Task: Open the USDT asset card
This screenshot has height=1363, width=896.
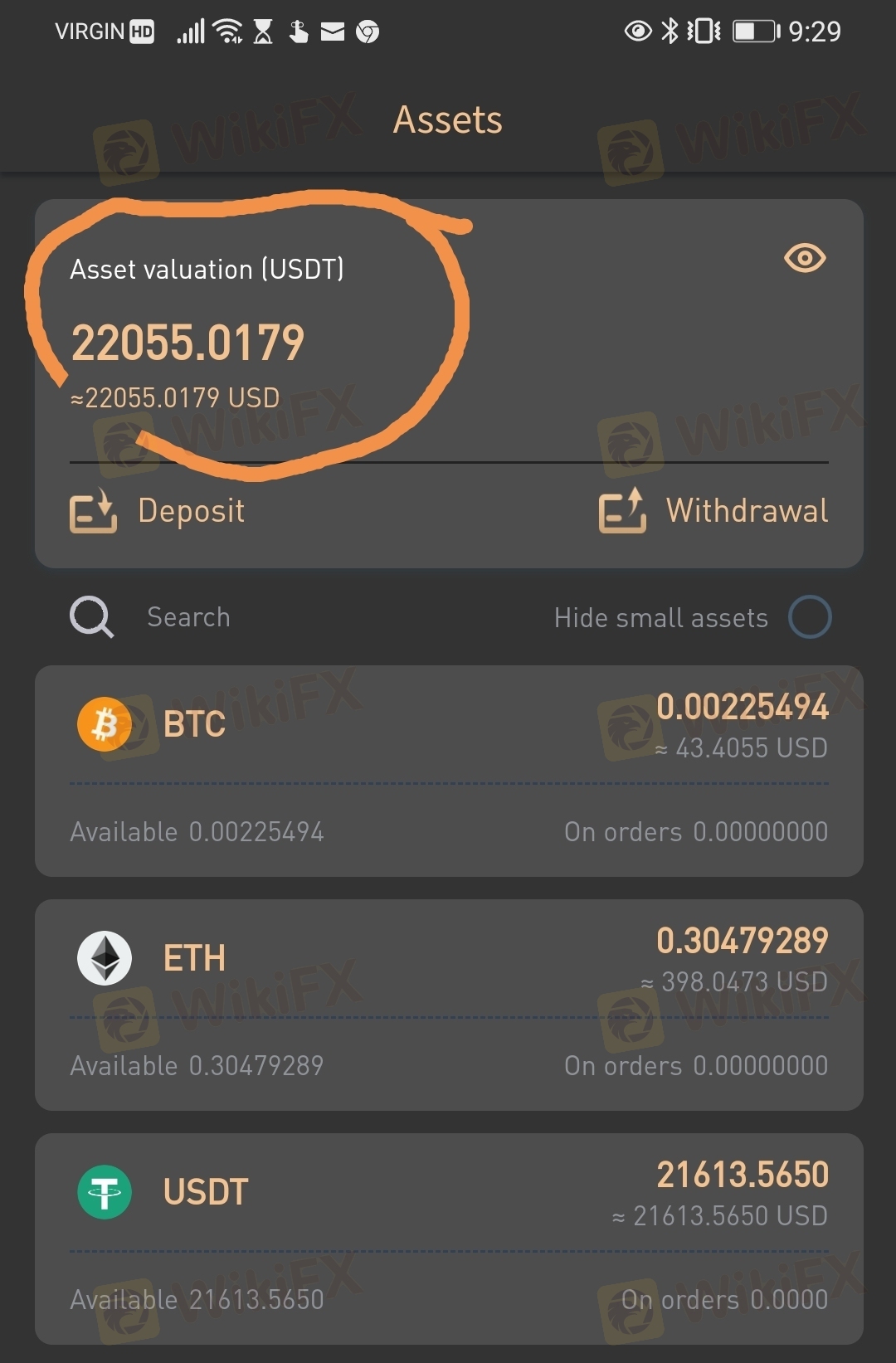Action: 449,1239
